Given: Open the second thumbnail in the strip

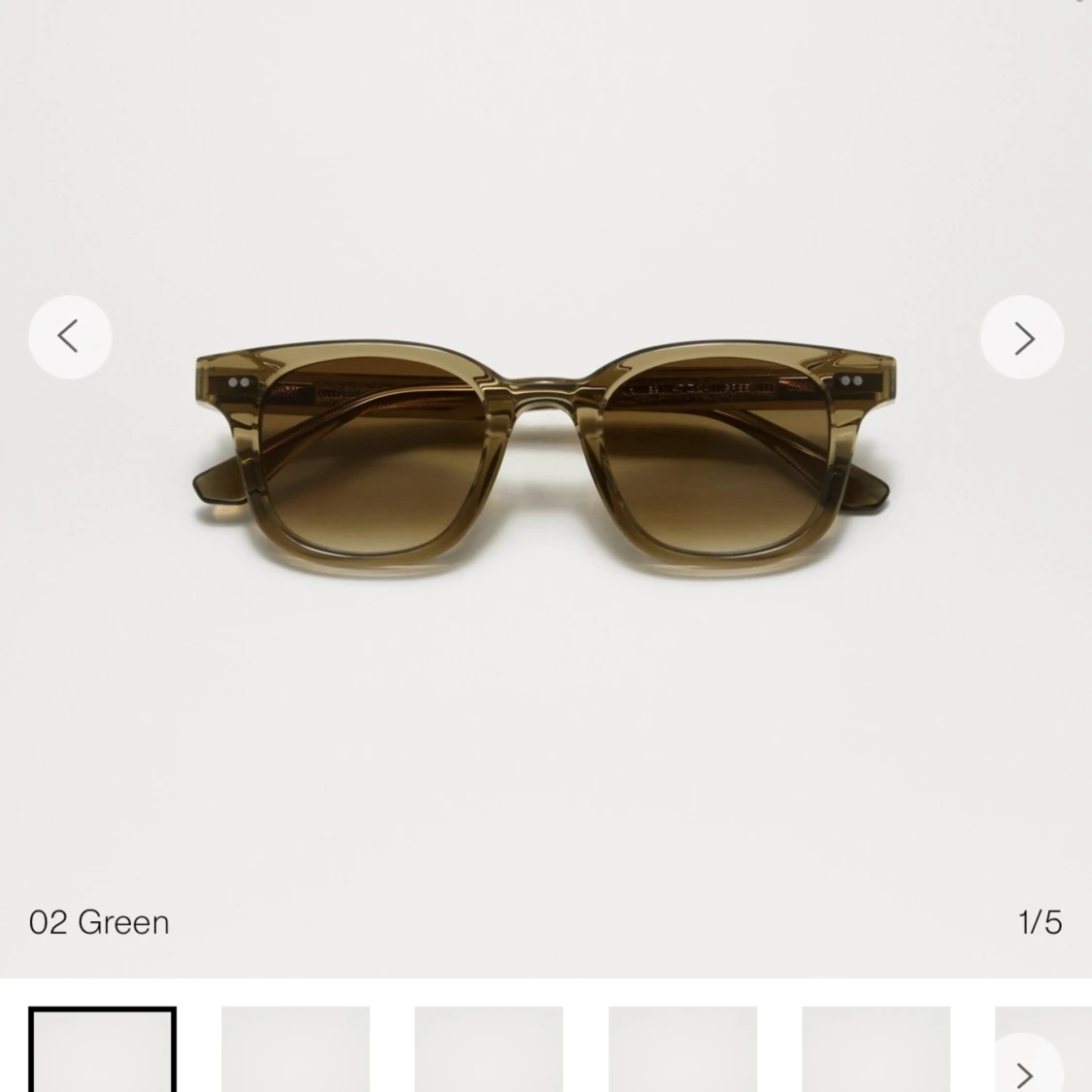Looking at the screenshot, I should pyautogui.click(x=295, y=1051).
